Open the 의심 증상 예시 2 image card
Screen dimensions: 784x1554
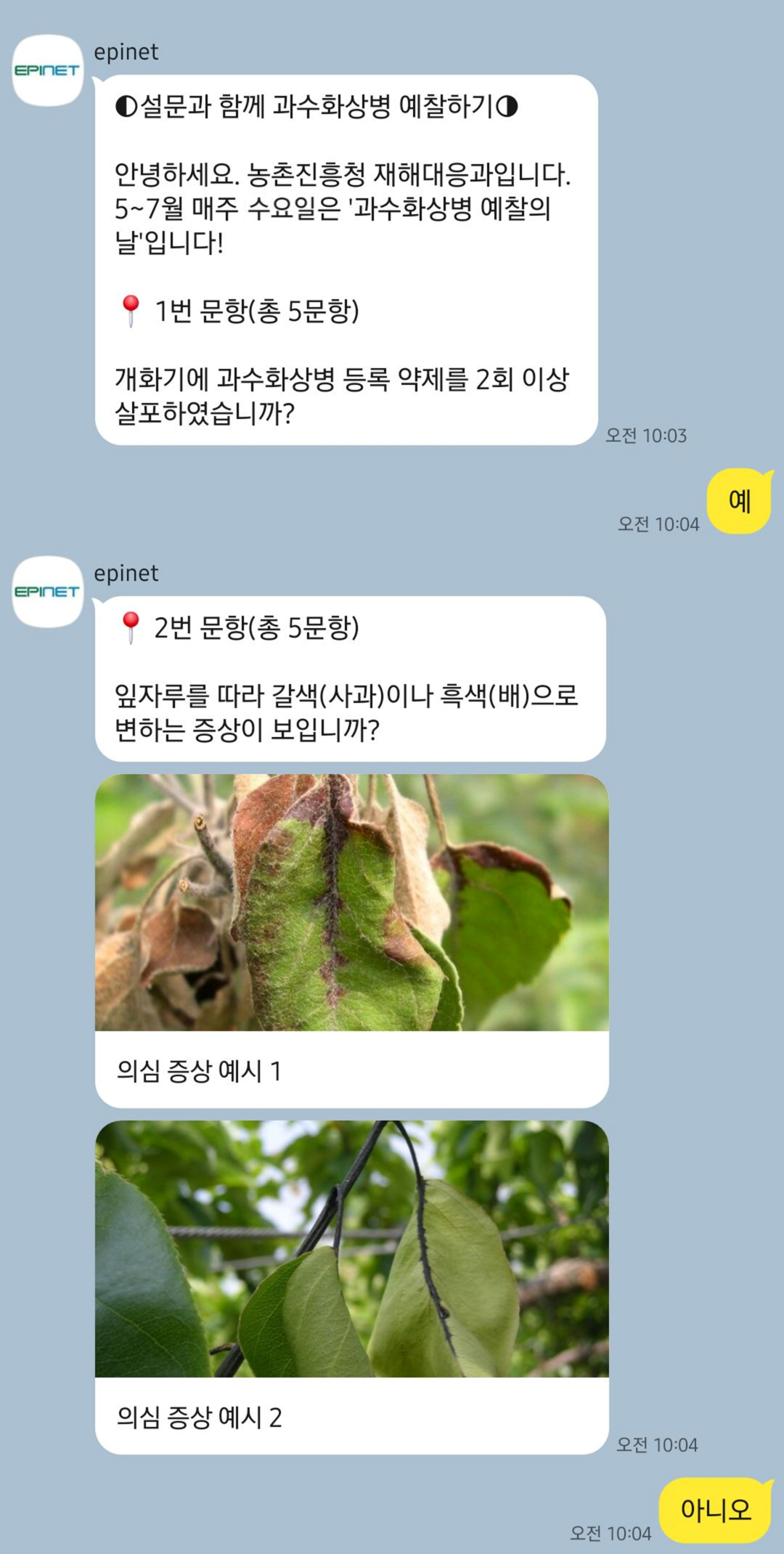click(351, 1287)
